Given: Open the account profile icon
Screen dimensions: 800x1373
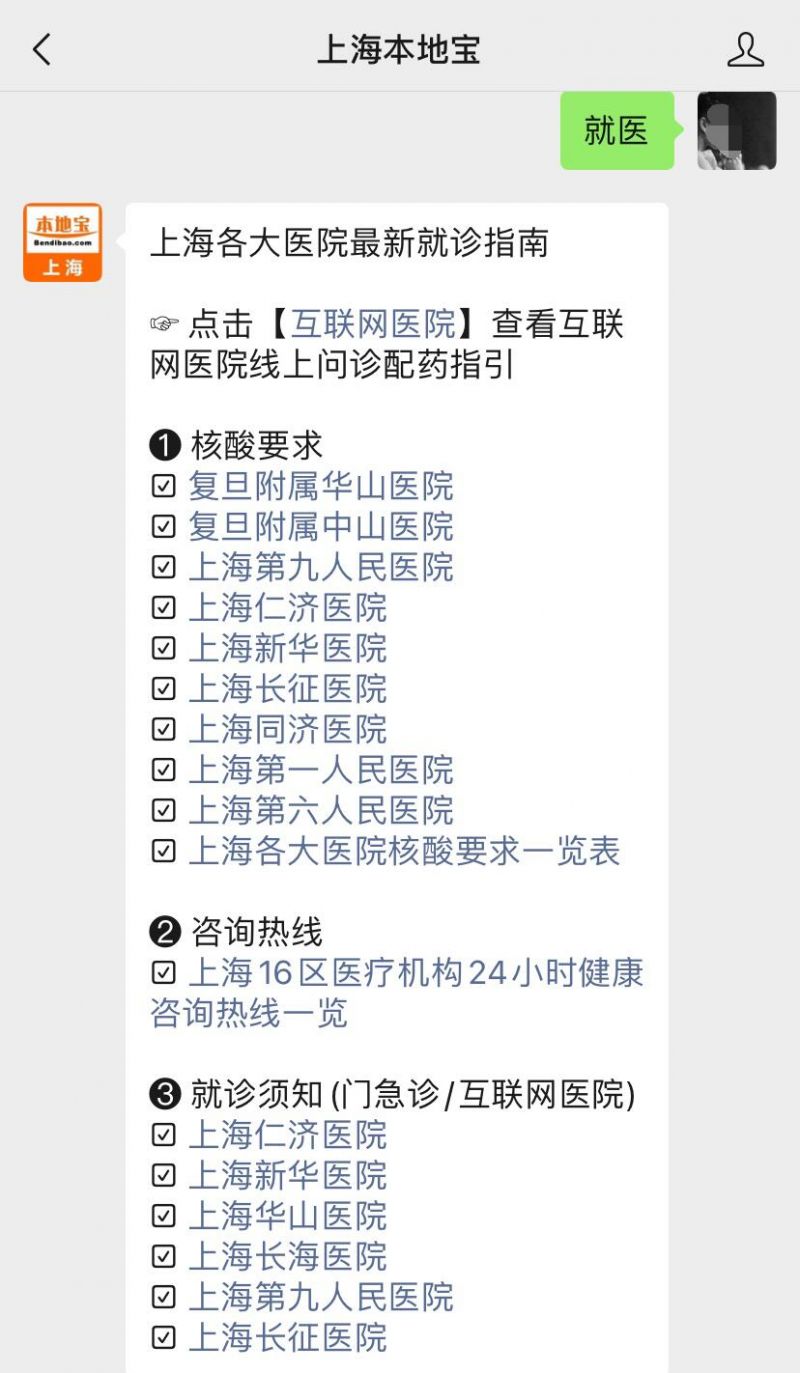Looking at the screenshot, I should 745,49.
